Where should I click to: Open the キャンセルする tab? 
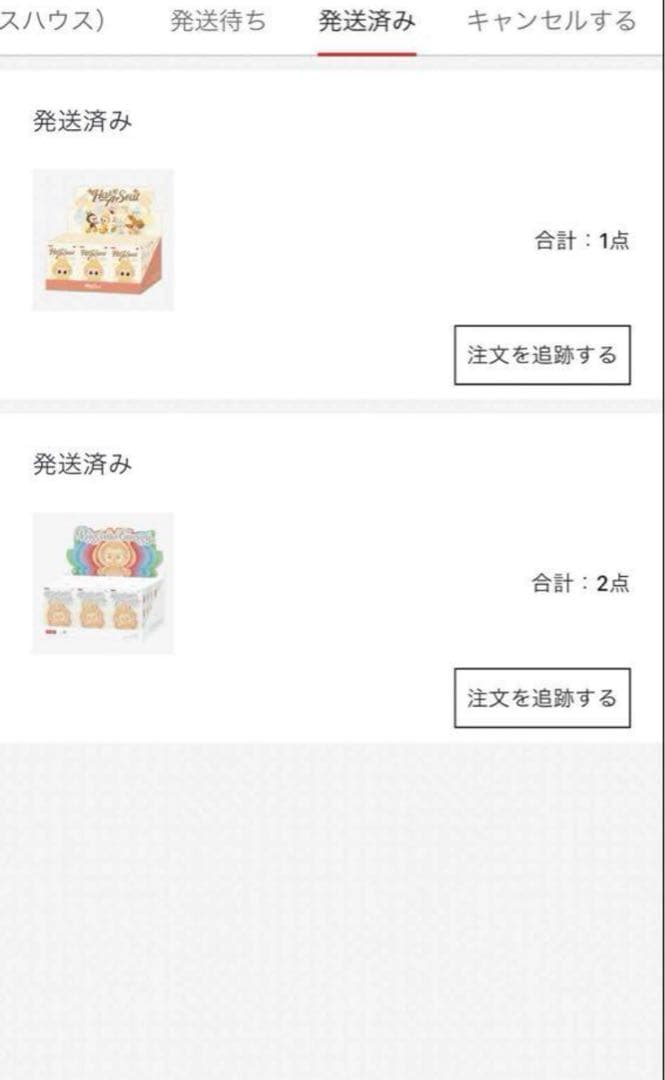click(550, 22)
